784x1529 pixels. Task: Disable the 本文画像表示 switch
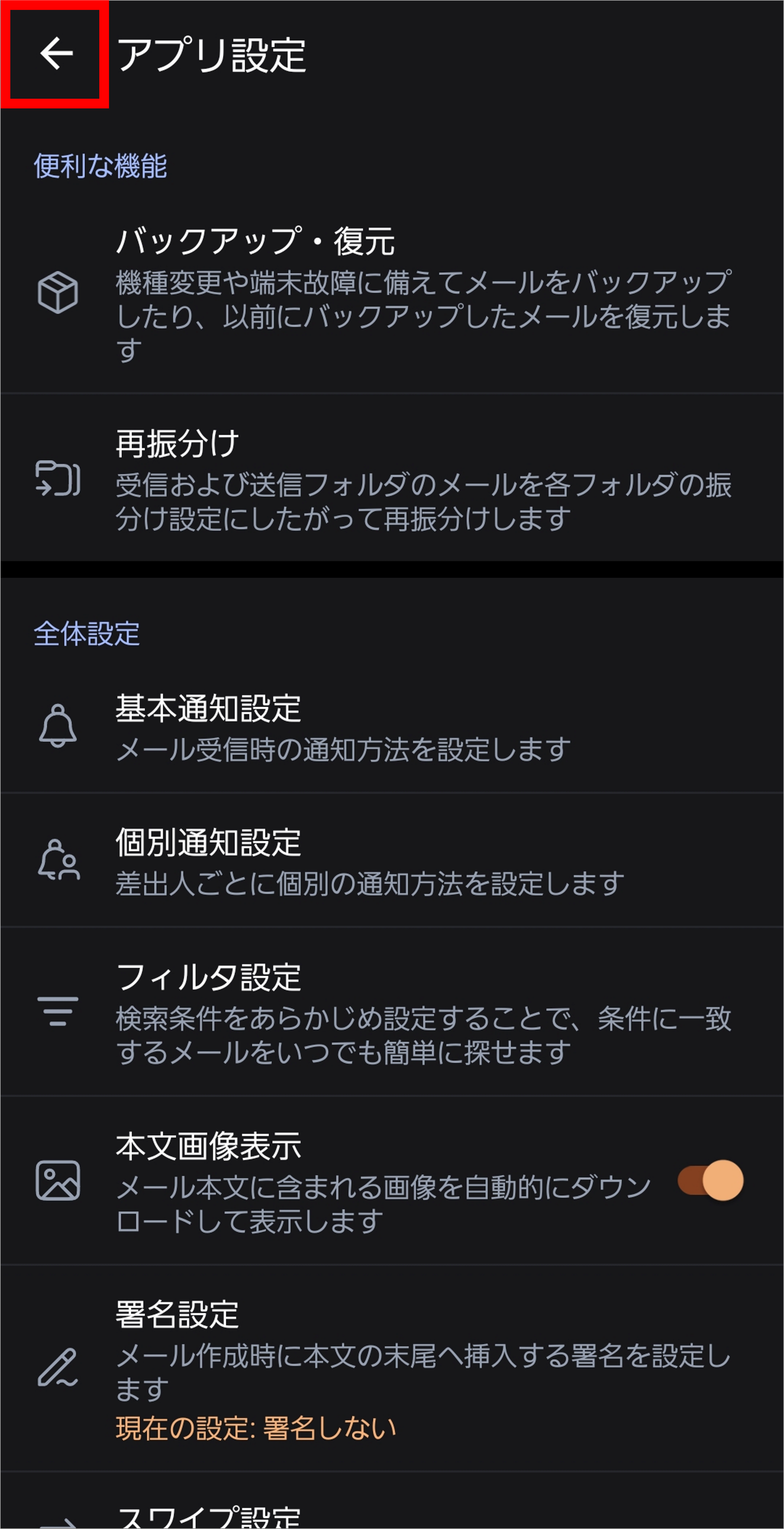pos(710,1181)
